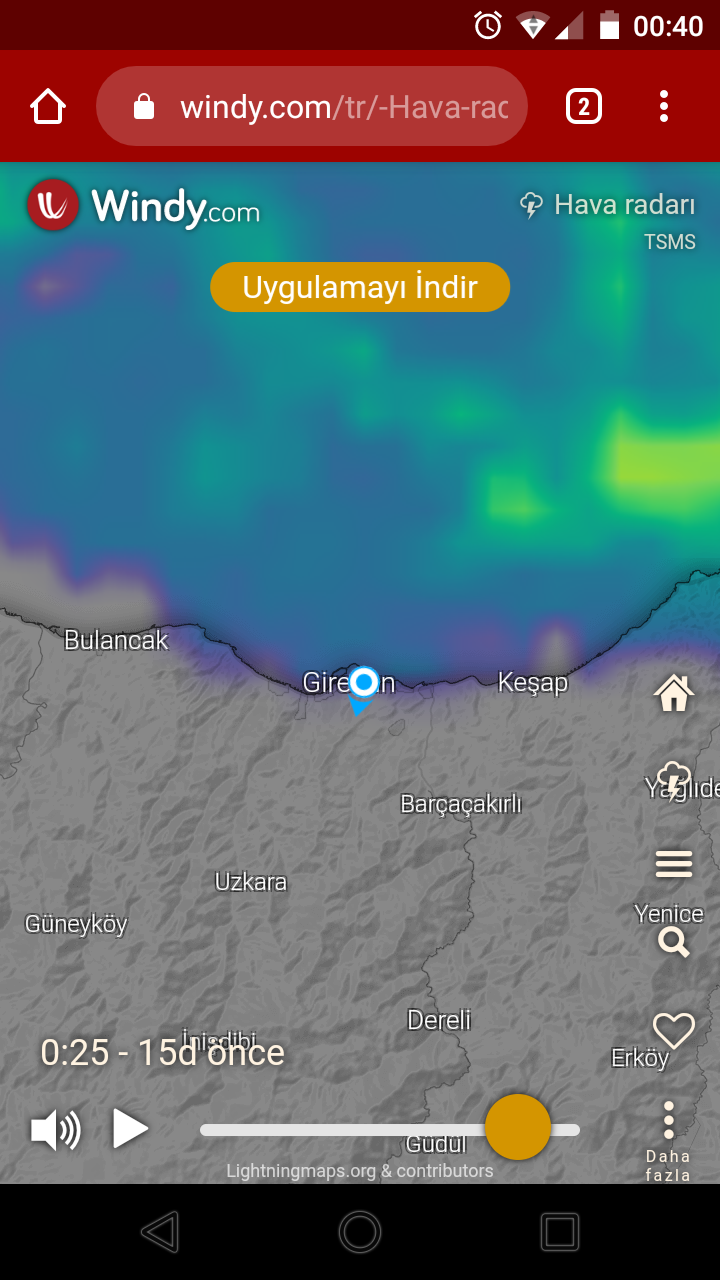Image resolution: width=720 pixels, height=1280 pixels.
Task: Open Daha fazla options
Action: [x=668, y=1141]
